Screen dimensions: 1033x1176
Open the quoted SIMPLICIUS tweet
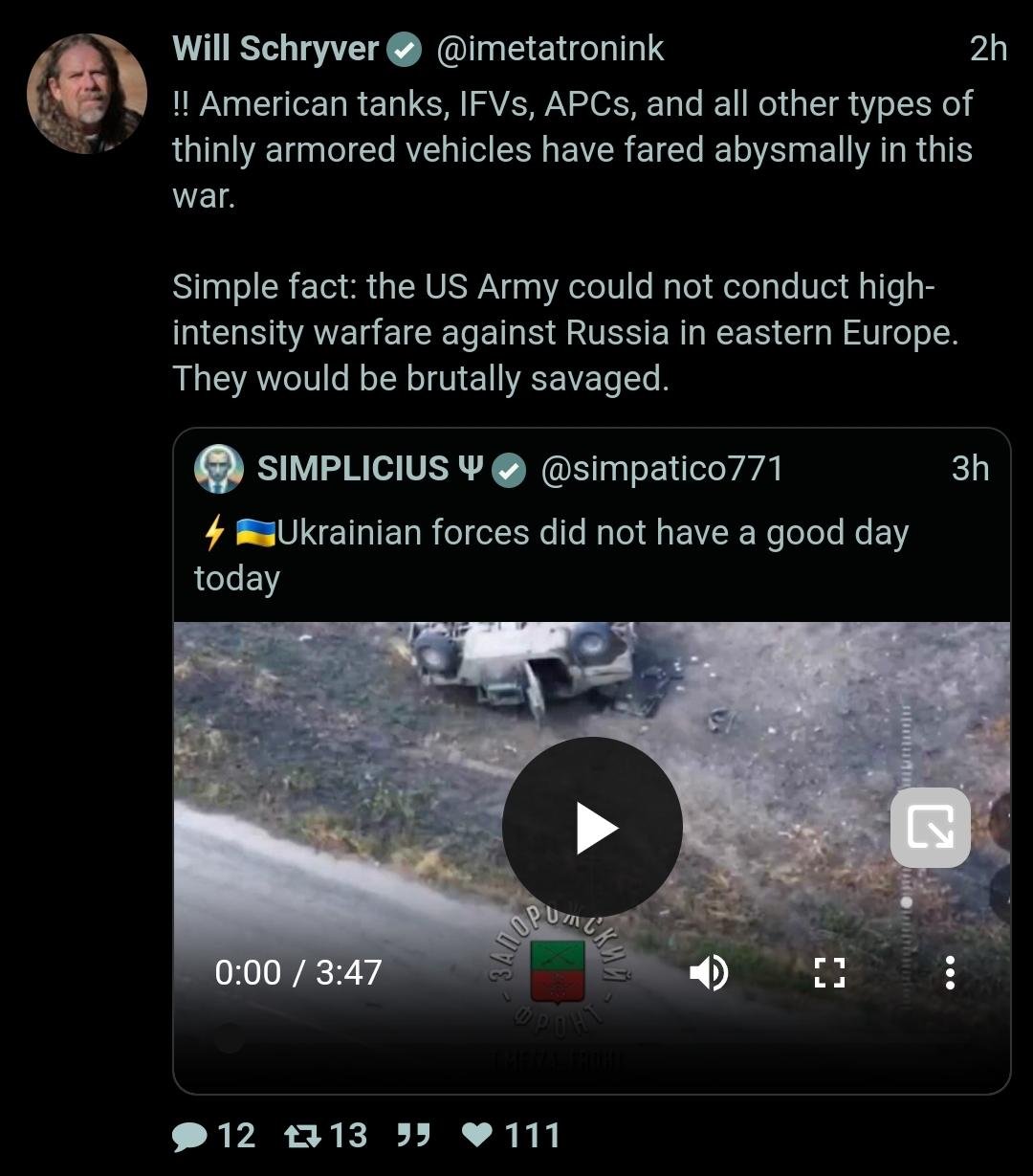(x=574, y=555)
